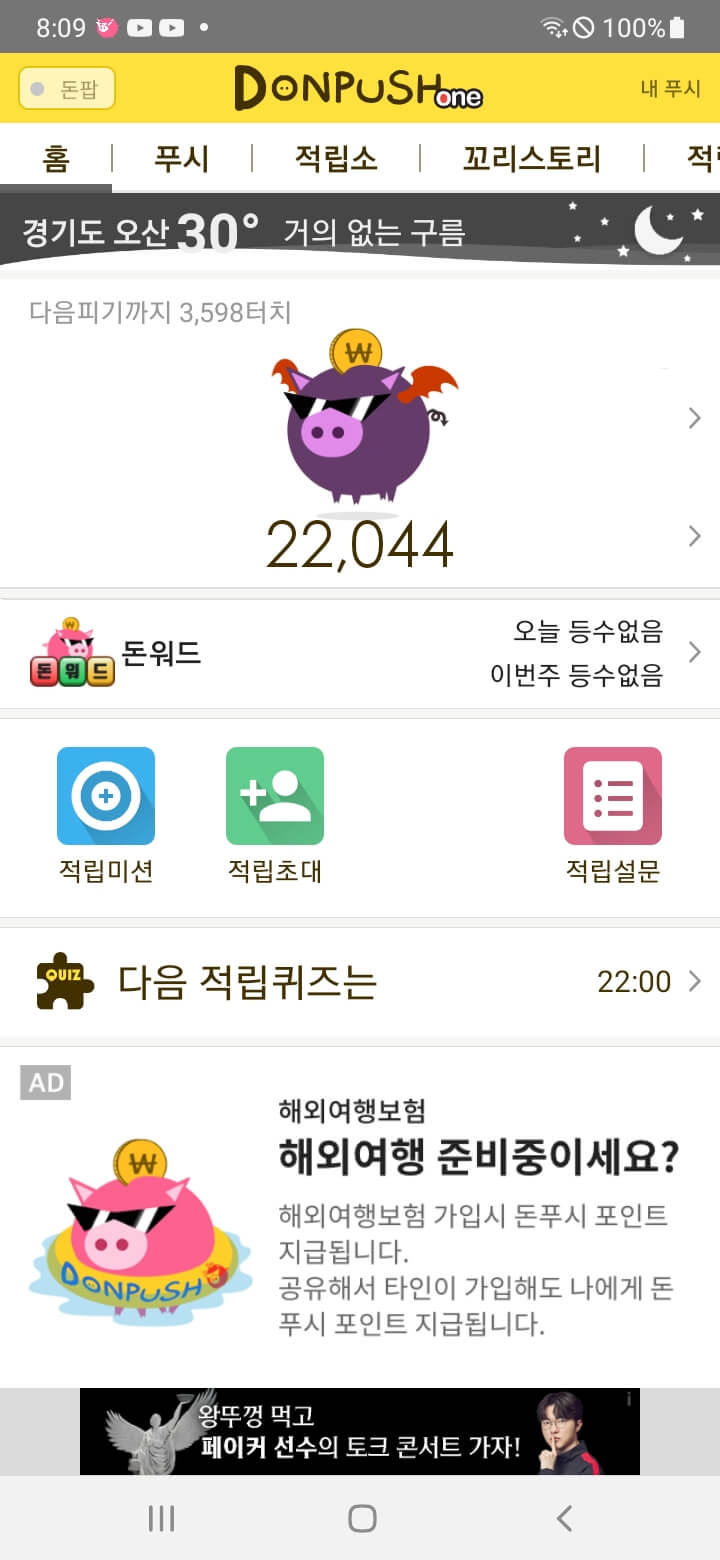The height and width of the screenshot is (1560, 720).
Task: Open the 돈워드 ranking row
Action: [x=360, y=654]
